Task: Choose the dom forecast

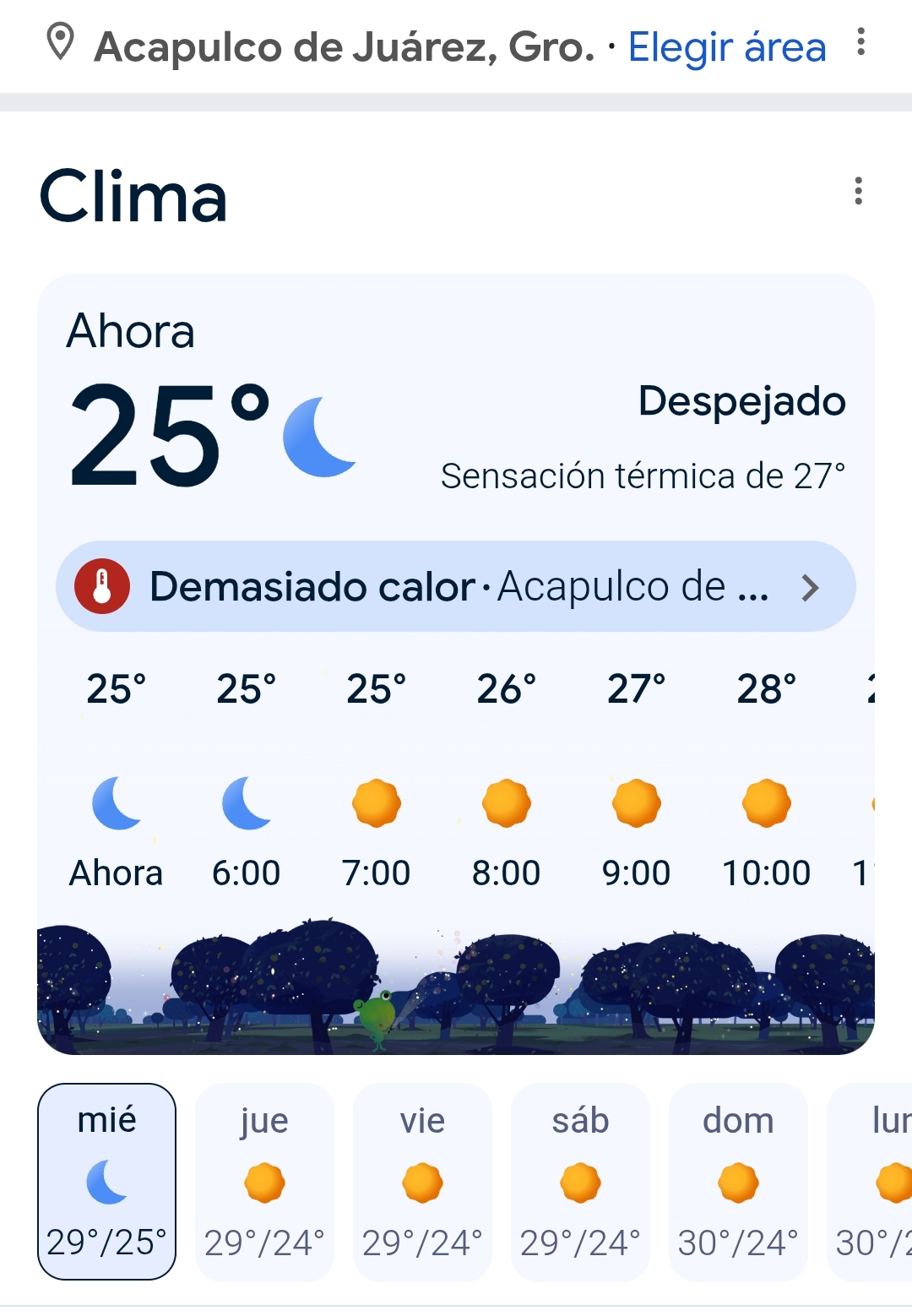Action: point(738,1181)
